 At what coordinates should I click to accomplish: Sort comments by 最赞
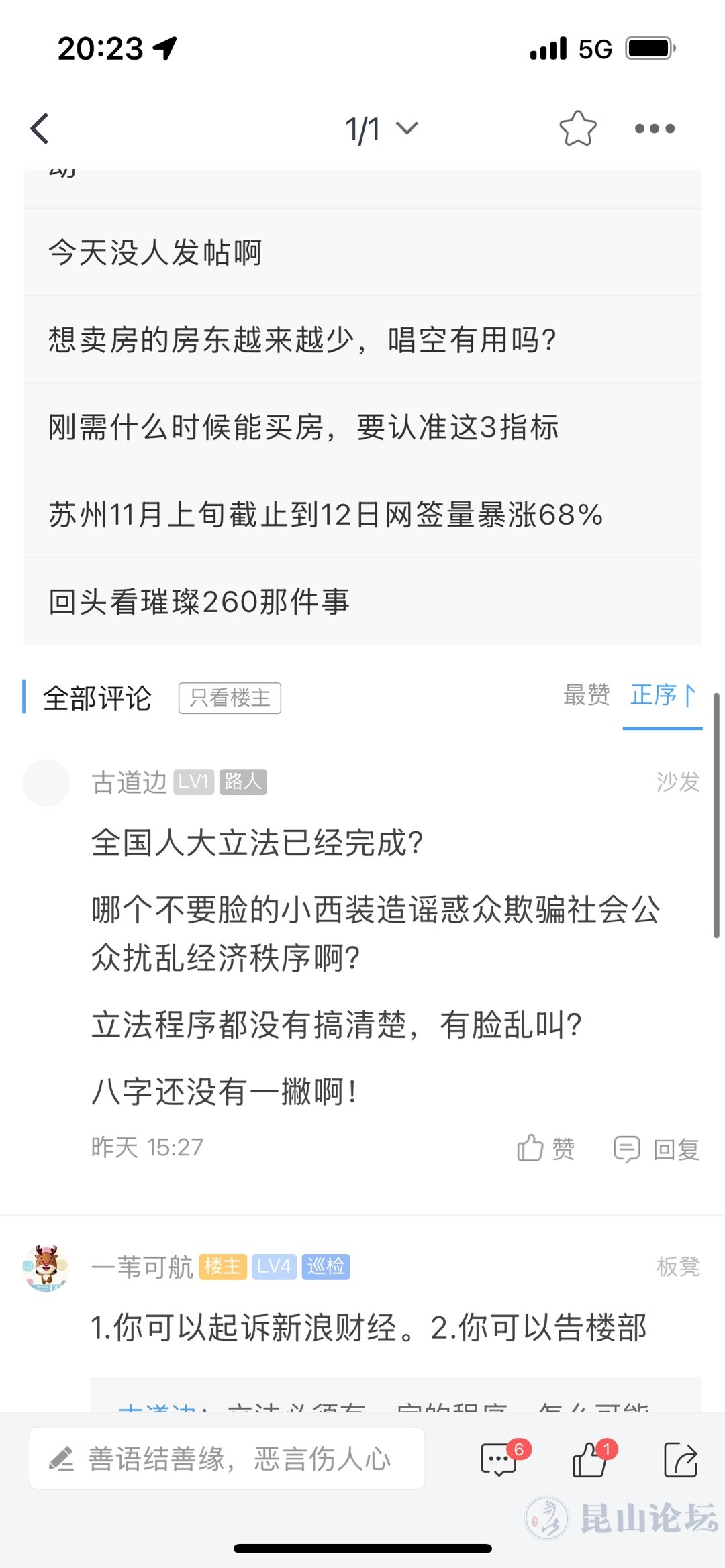(x=586, y=695)
